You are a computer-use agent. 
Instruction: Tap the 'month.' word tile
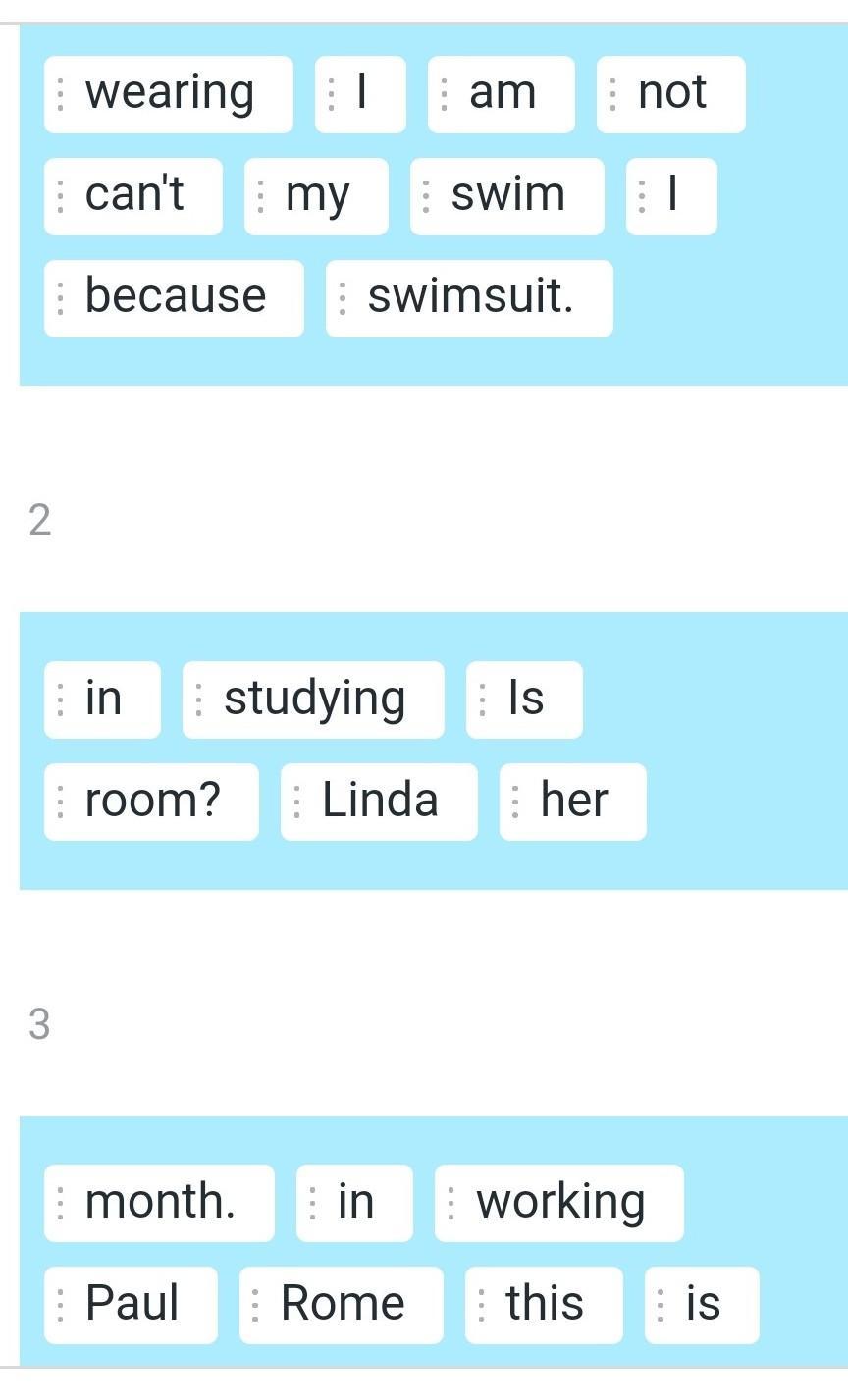point(159,1203)
